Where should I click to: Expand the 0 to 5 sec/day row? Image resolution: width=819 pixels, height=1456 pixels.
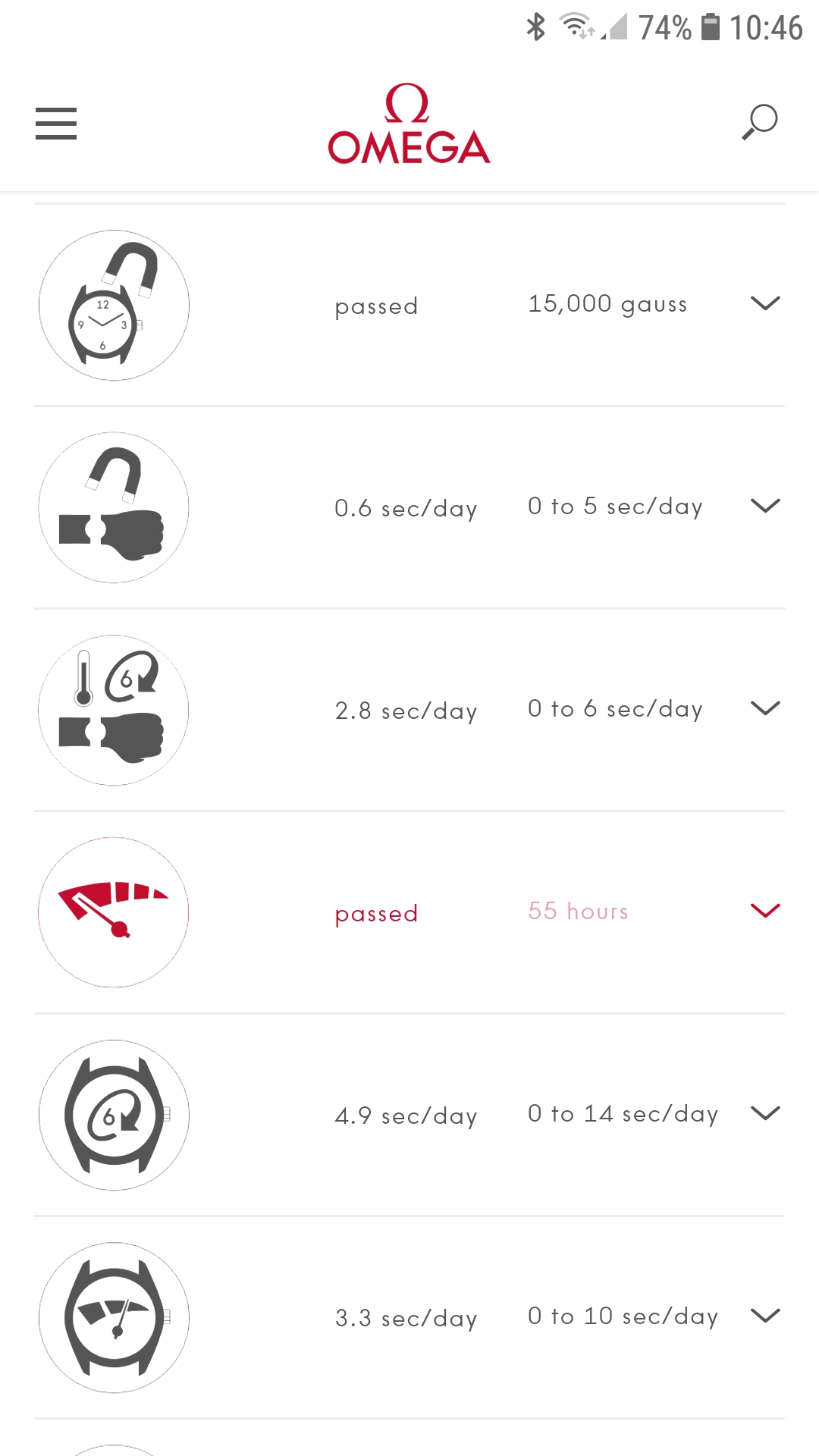coord(764,506)
